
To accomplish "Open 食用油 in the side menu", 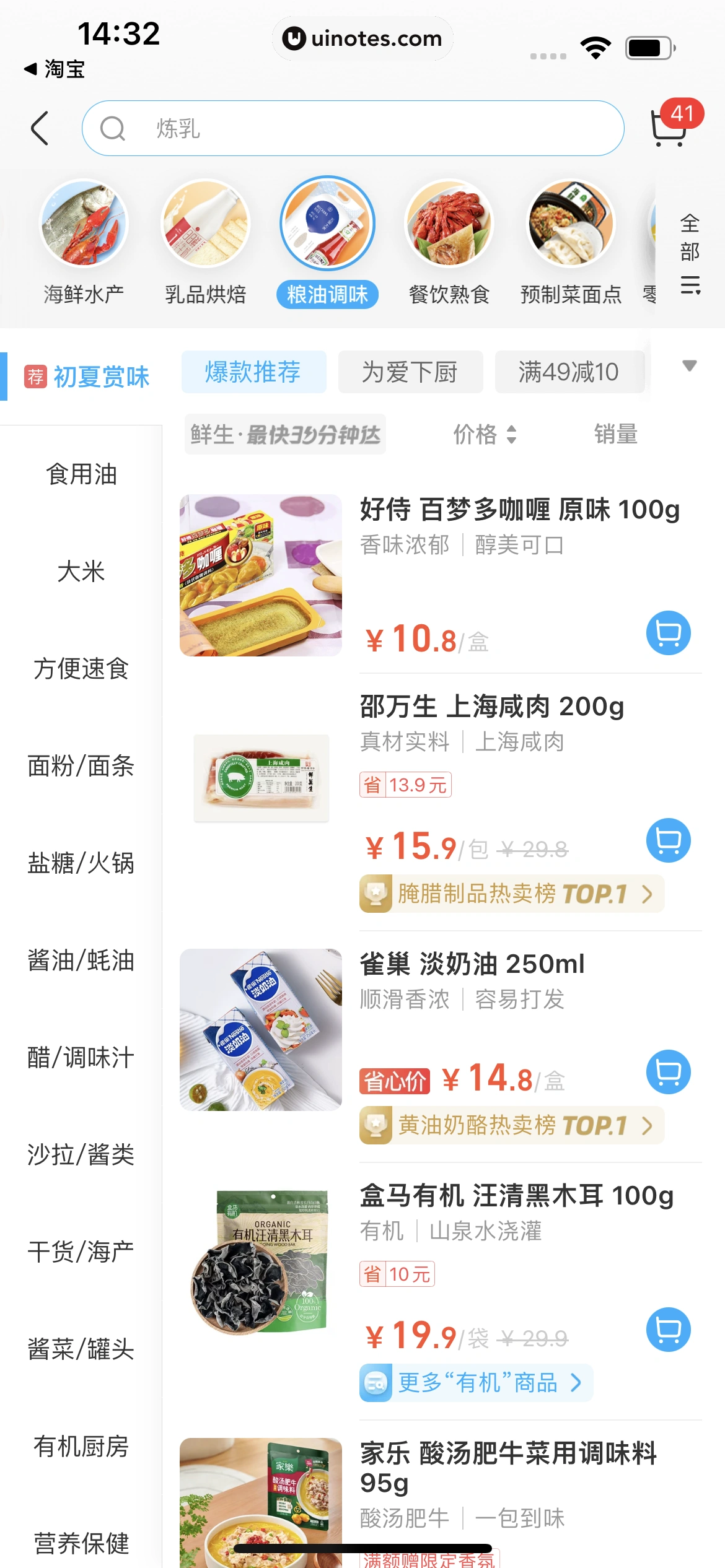I will click(81, 474).
